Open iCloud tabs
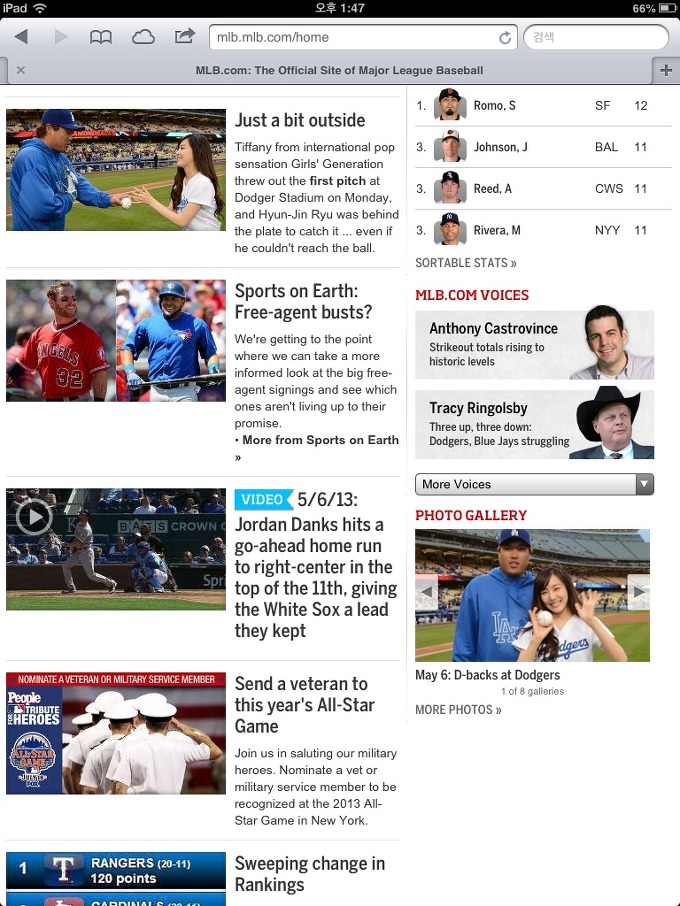680x906 pixels. pyautogui.click(x=143, y=37)
